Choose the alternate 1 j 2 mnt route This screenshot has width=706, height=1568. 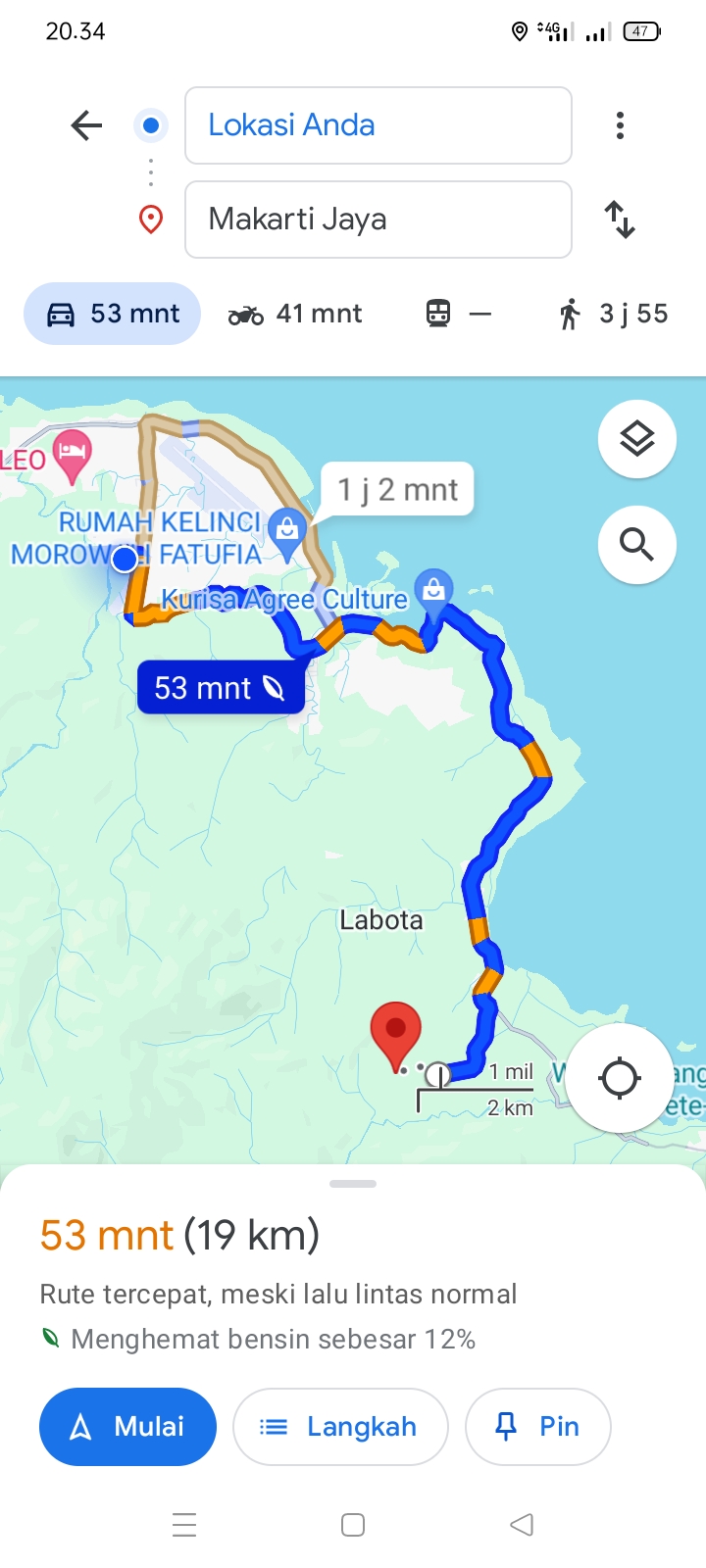click(x=397, y=489)
